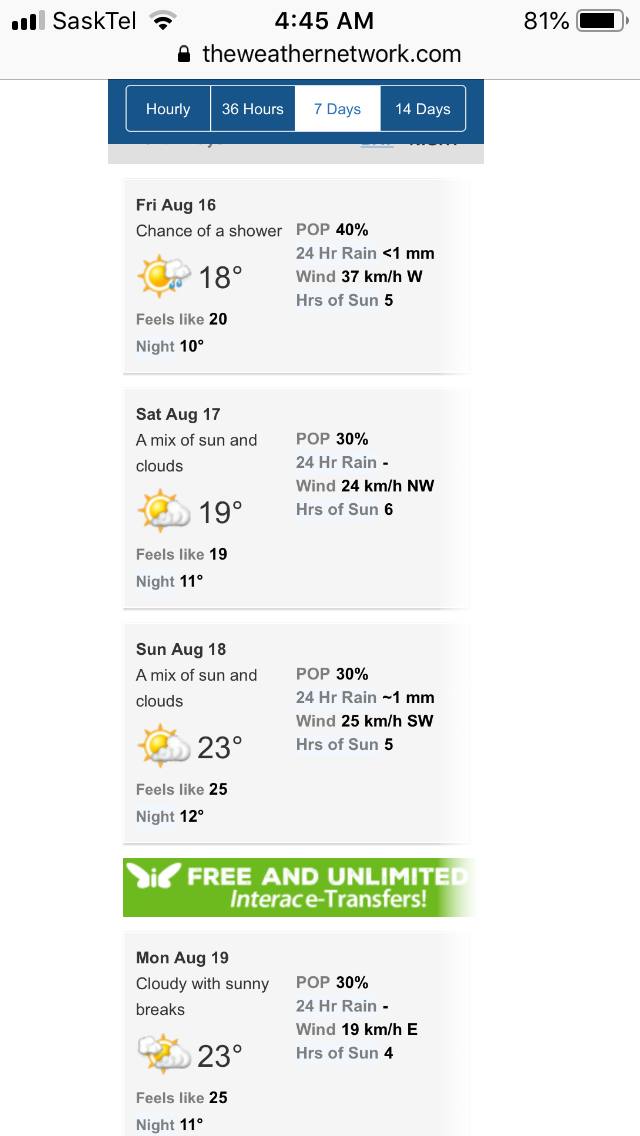Open the Mon Aug 19 forecast card
The image size is (640, 1136).
[296, 1034]
